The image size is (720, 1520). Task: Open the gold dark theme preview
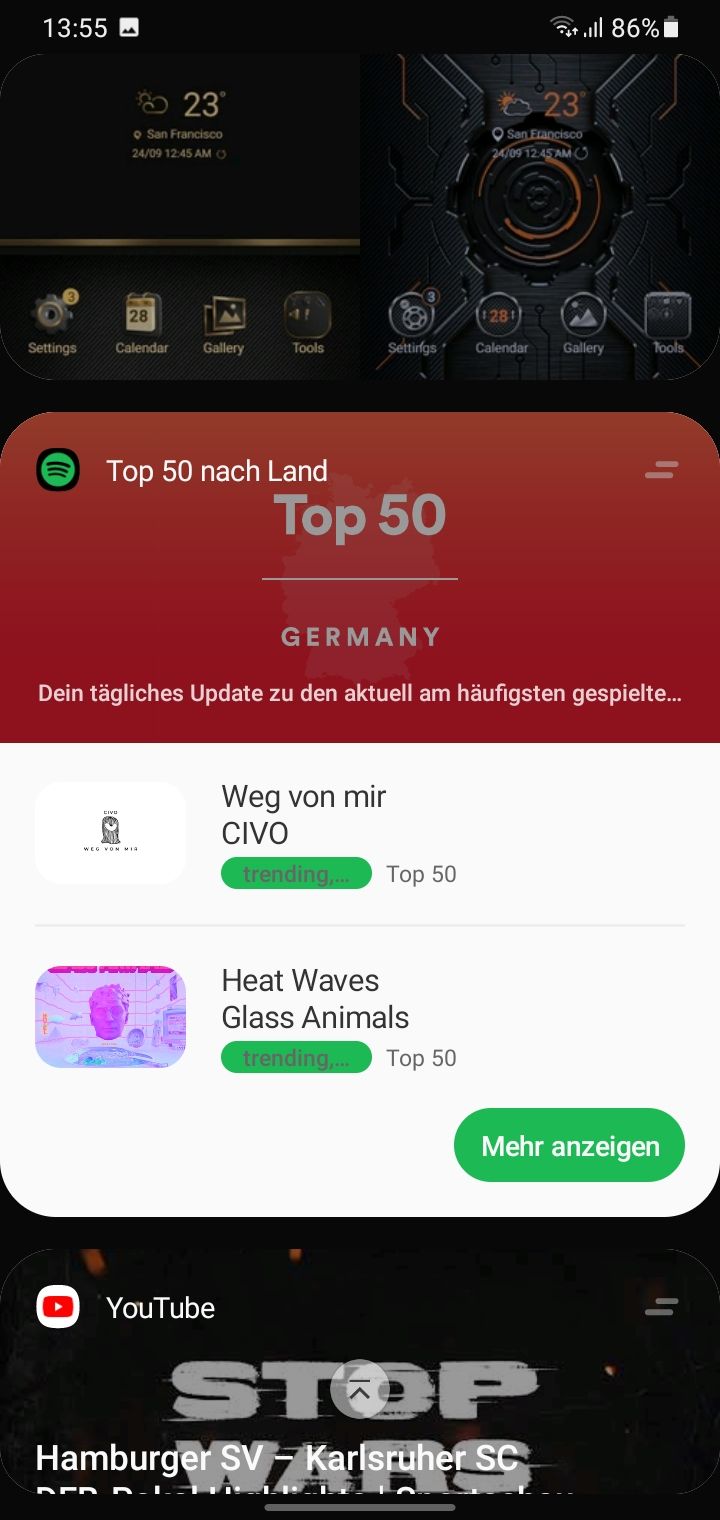pyautogui.click(x=180, y=217)
